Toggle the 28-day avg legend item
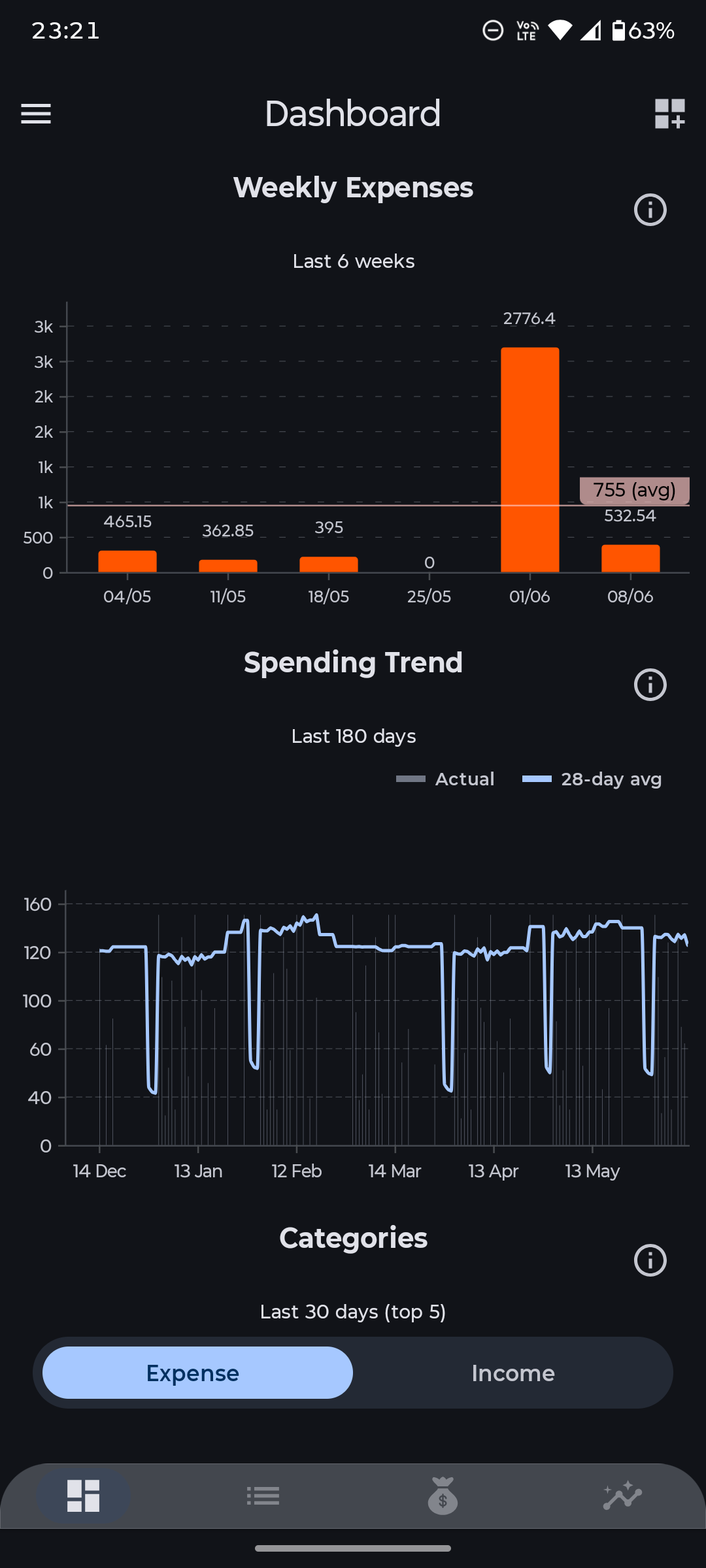 pos(592,779)
